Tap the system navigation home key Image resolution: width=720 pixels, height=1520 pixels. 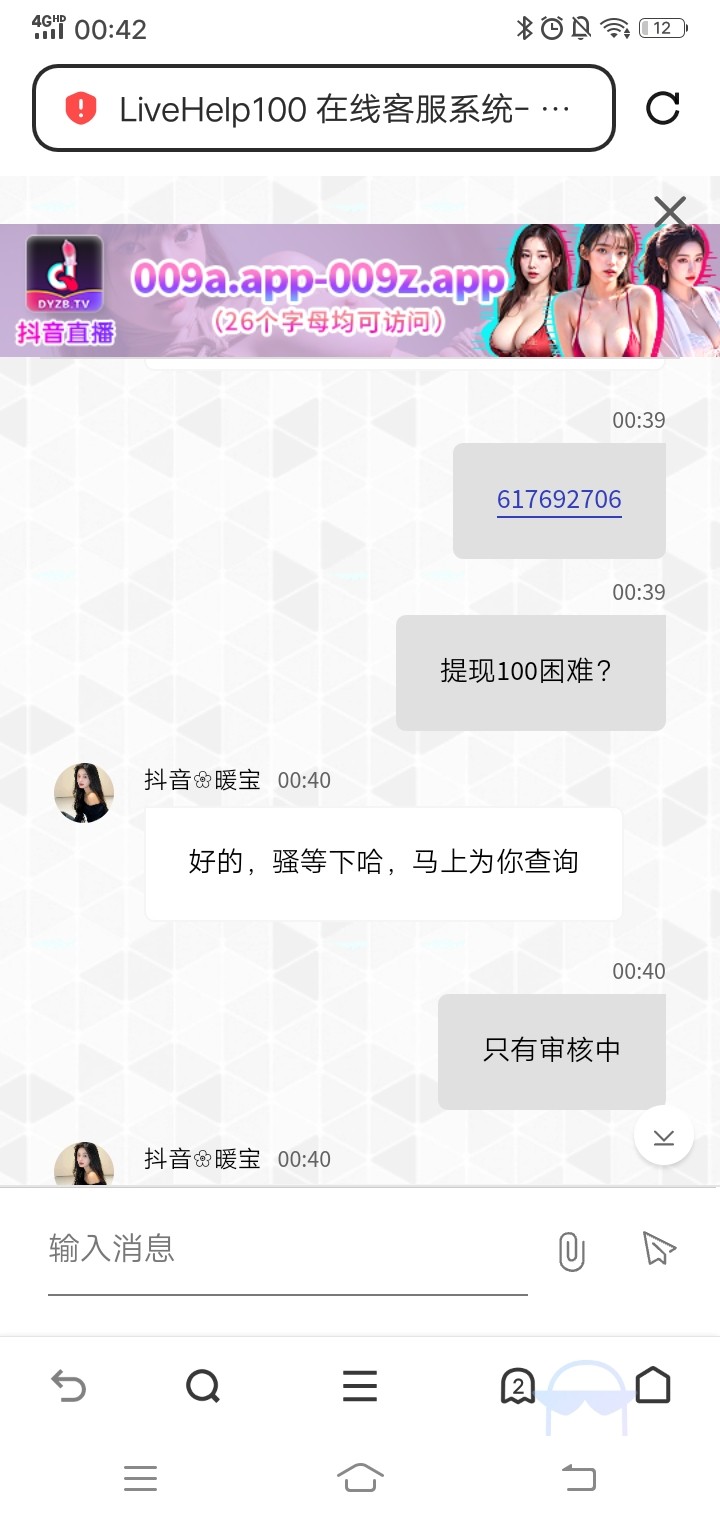click(360, 1478)
